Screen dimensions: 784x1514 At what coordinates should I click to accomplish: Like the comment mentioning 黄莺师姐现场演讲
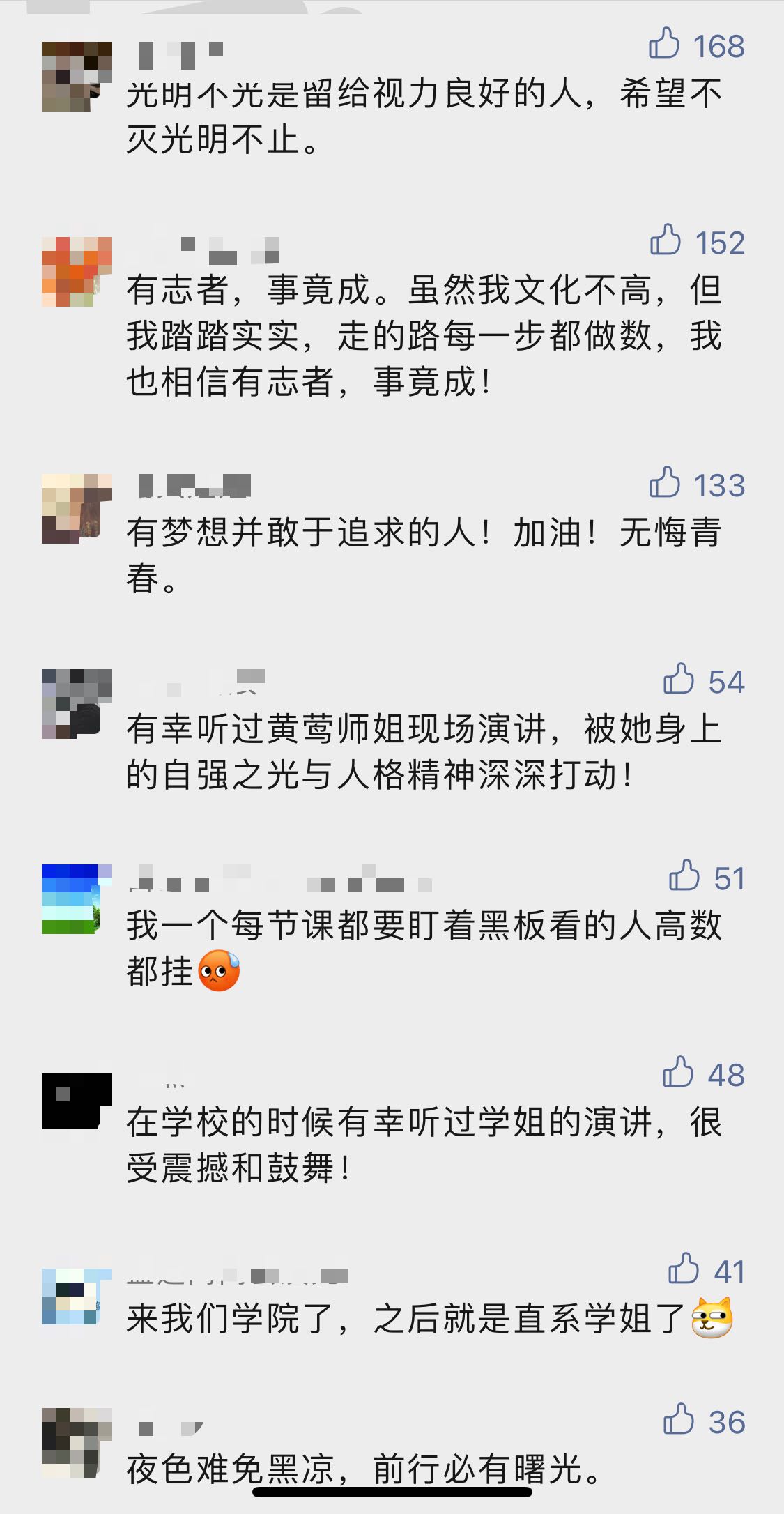click(679, 680)
